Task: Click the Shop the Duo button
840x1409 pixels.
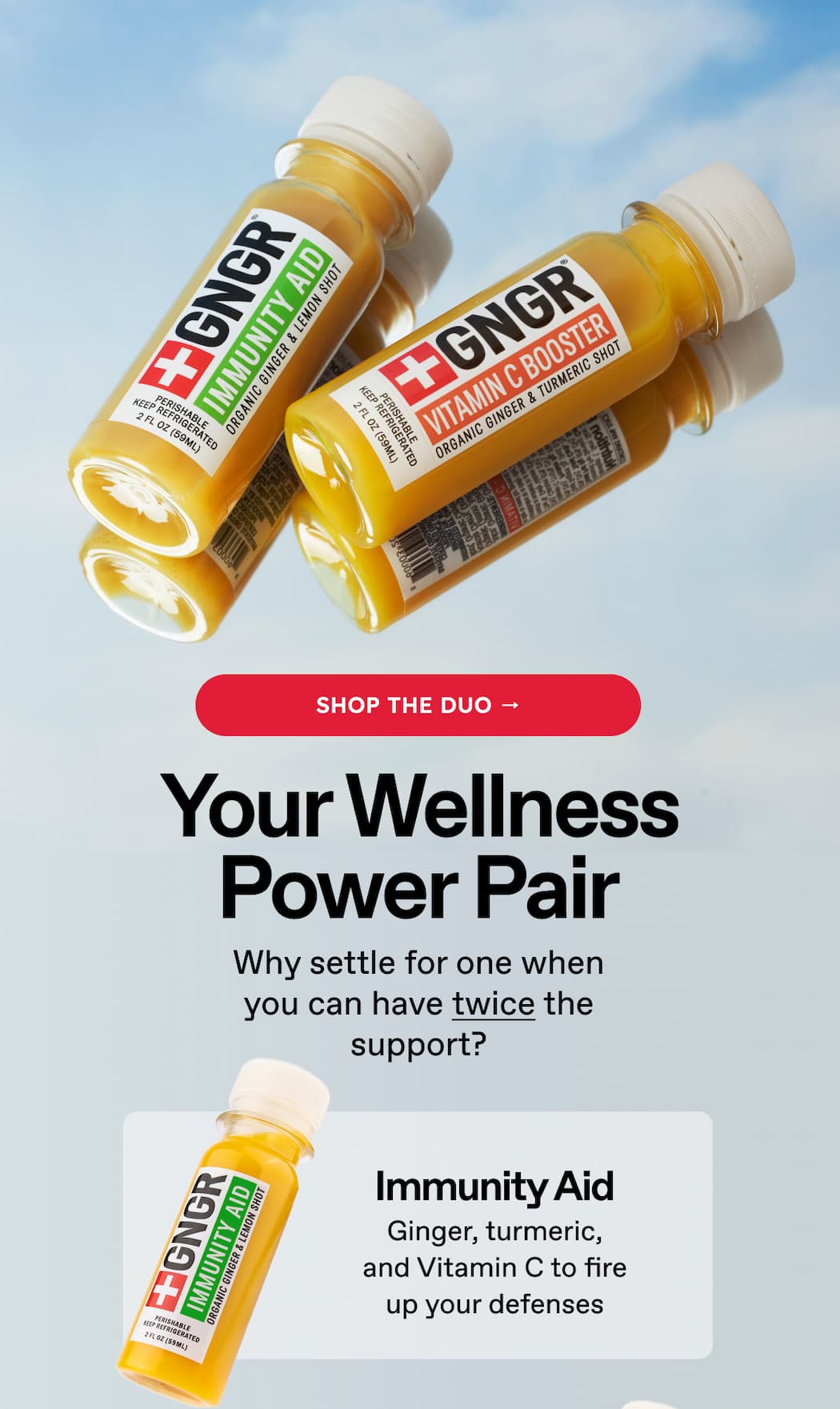Action: point(420,706)
